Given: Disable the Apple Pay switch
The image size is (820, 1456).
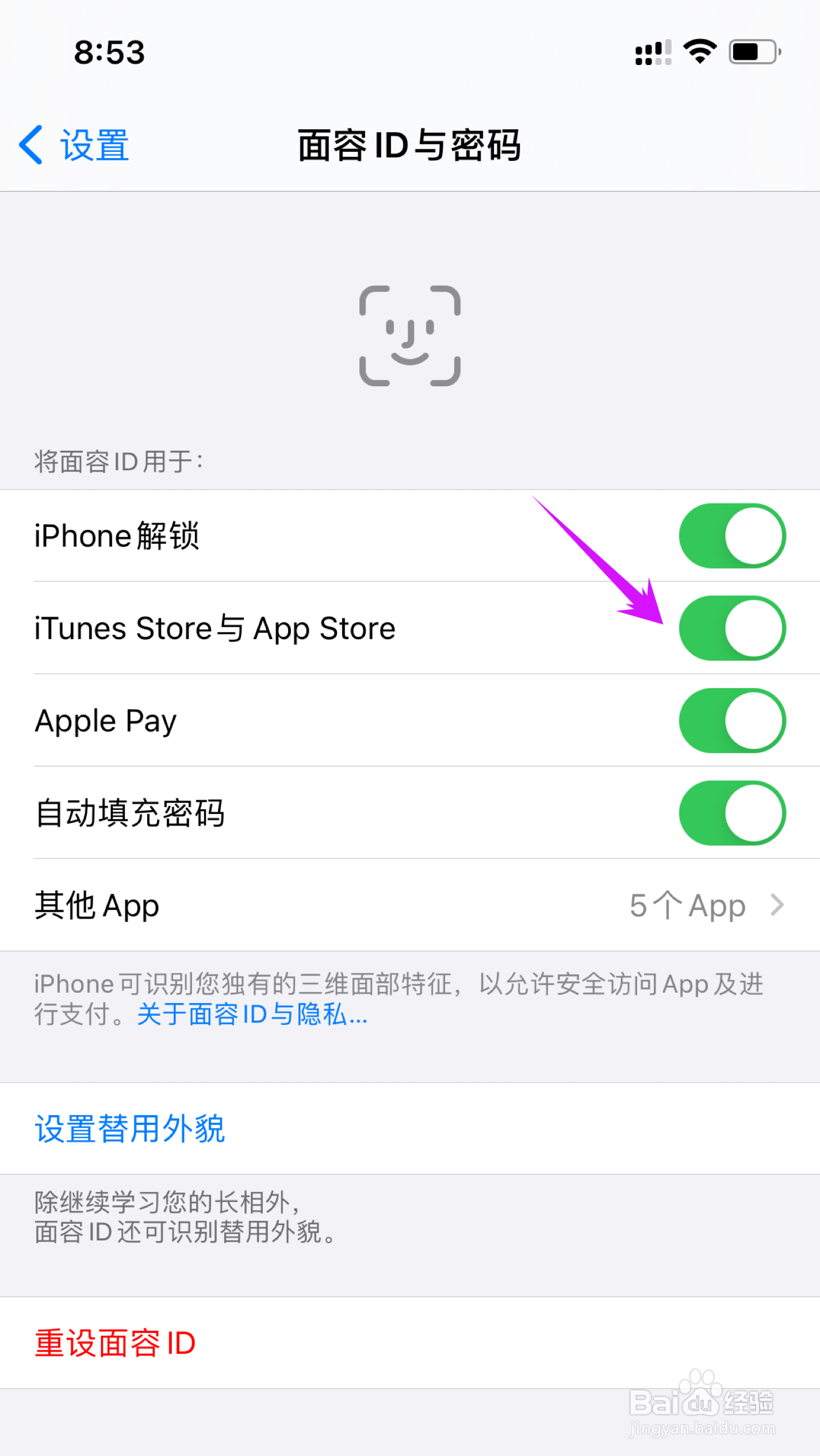Looking at the screenshot, I should (x=731, y=721).
